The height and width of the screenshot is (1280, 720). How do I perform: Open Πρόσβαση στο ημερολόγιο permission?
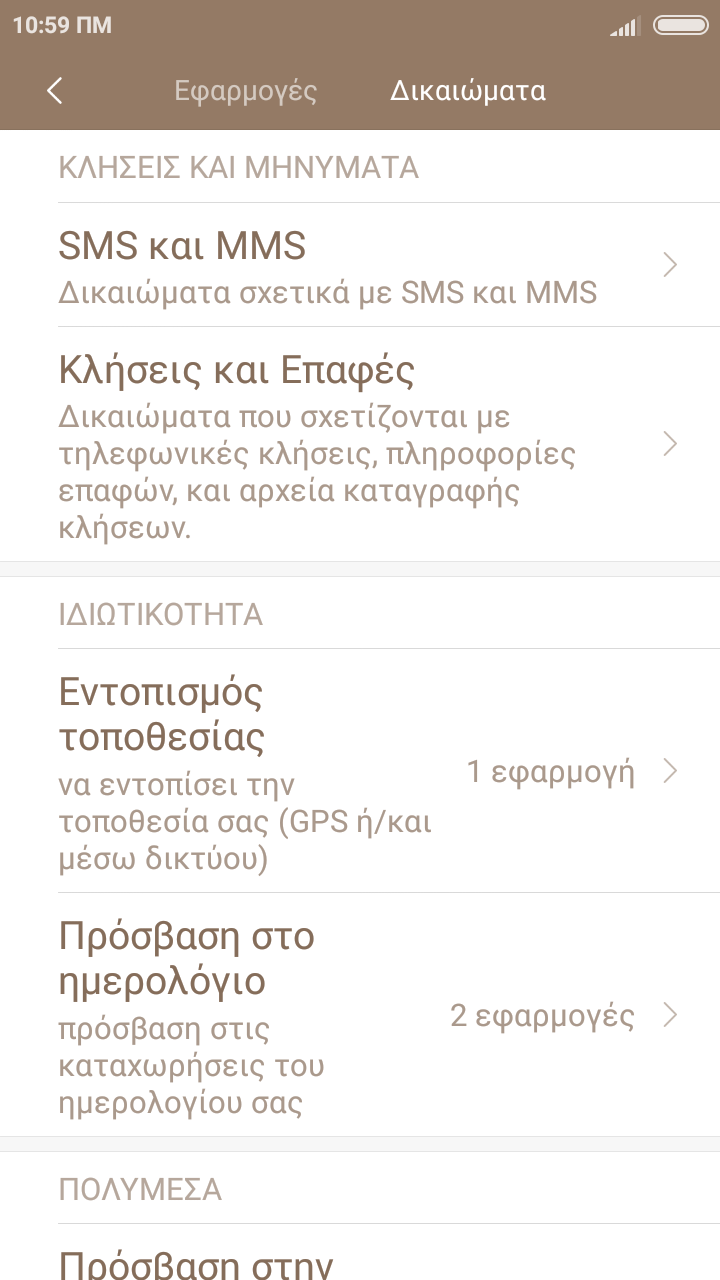(360, 1015)
